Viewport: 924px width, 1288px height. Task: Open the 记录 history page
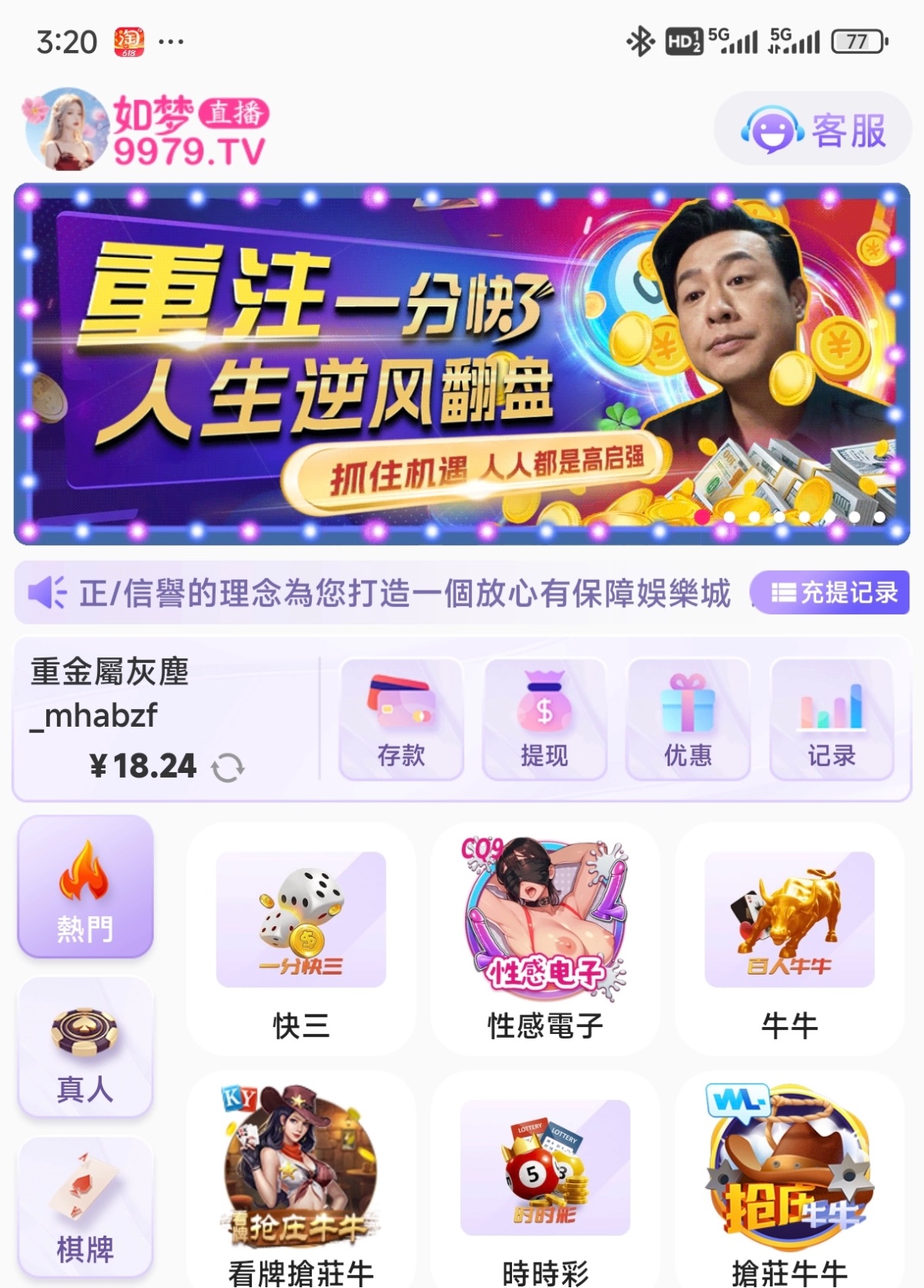pos(832,719)
